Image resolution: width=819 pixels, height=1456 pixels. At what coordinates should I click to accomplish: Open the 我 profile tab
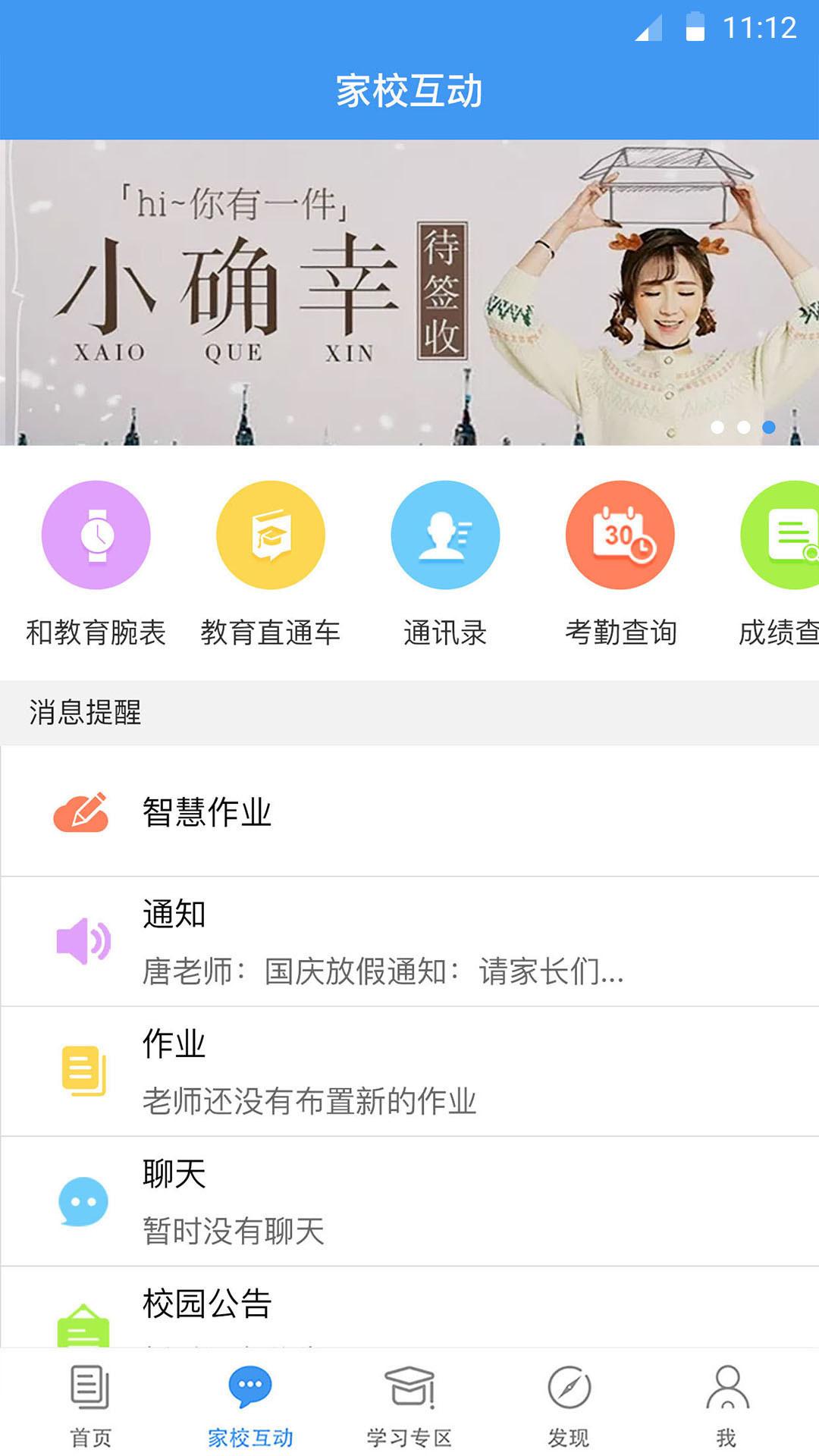click(x=727, y=1404)
